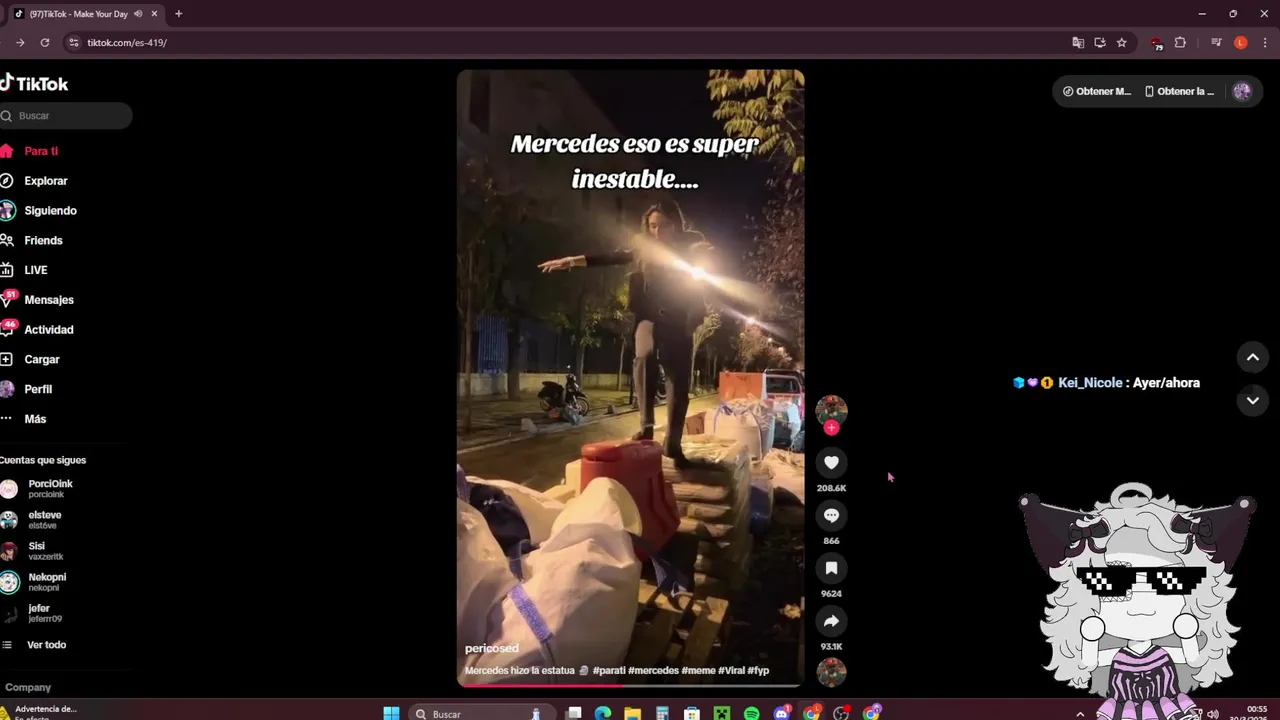Open Mensajes inbox
Screen dimensions: 1280x720
(48, 300)
